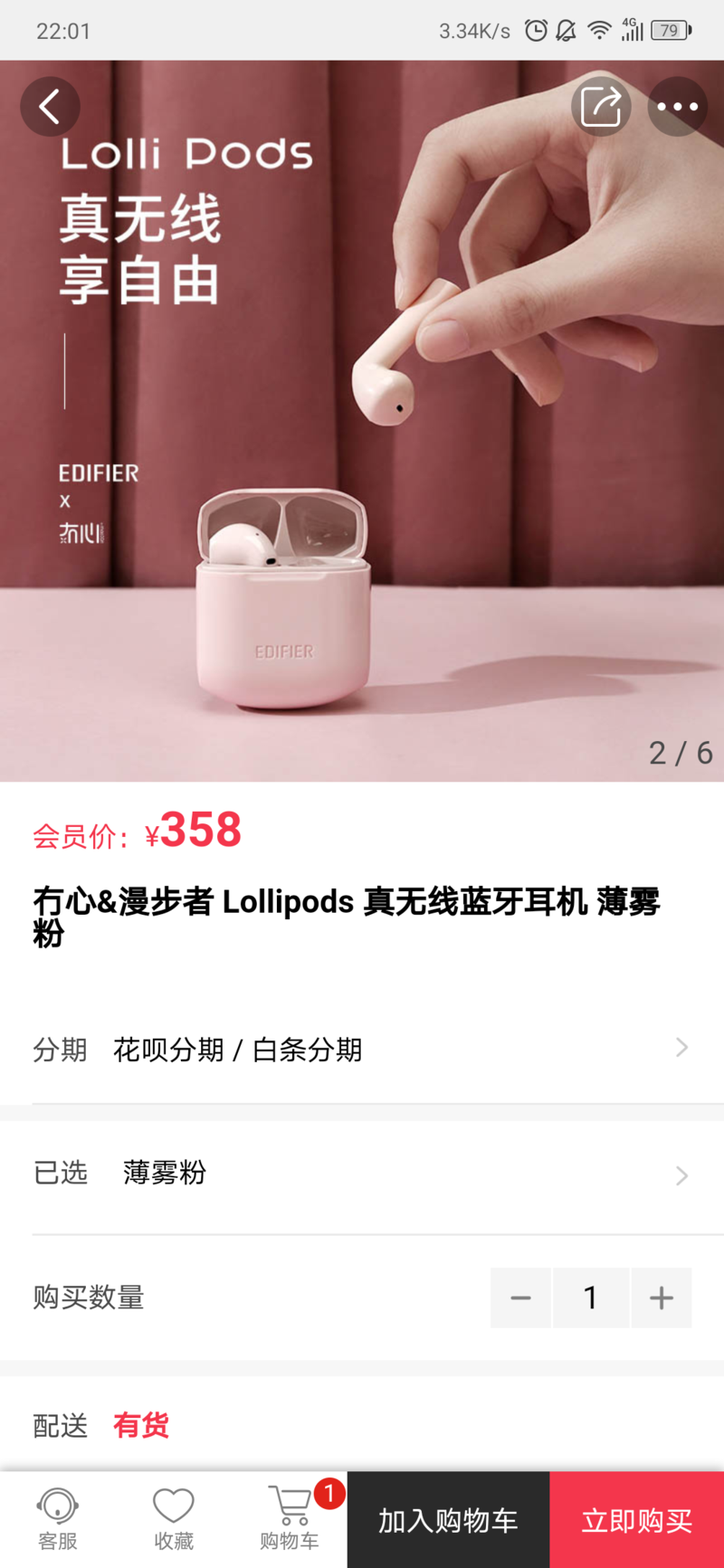Viewport: 724px width, 1568px height.
Task: Tap the quantity field showing 1
Action: 590,1298
